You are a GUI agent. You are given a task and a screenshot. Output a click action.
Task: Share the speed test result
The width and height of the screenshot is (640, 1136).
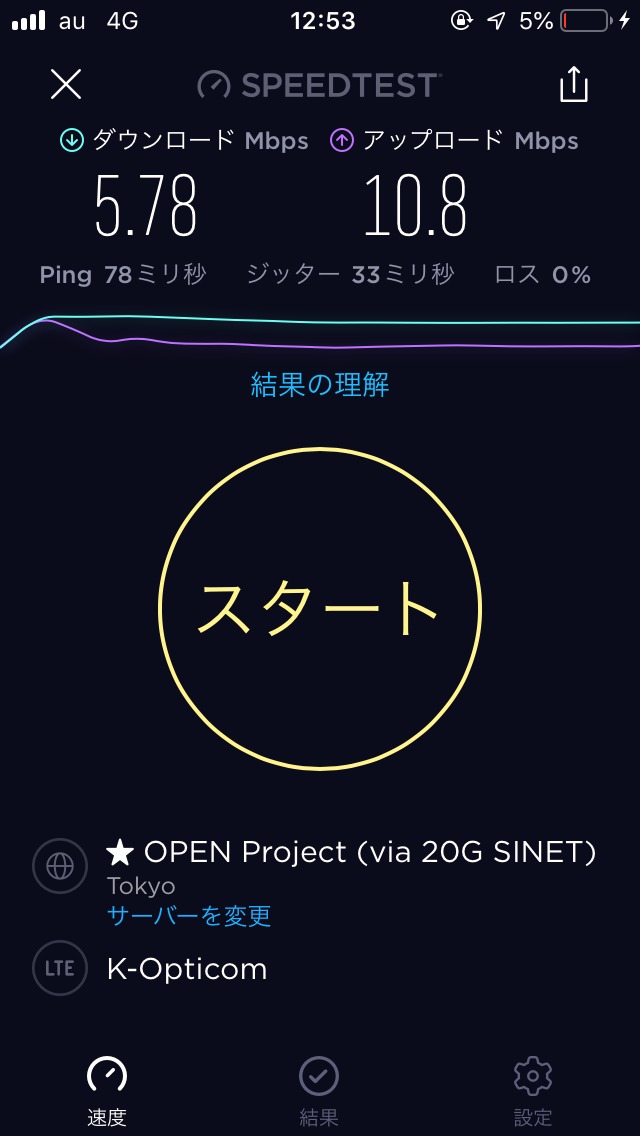coord(573,84)
